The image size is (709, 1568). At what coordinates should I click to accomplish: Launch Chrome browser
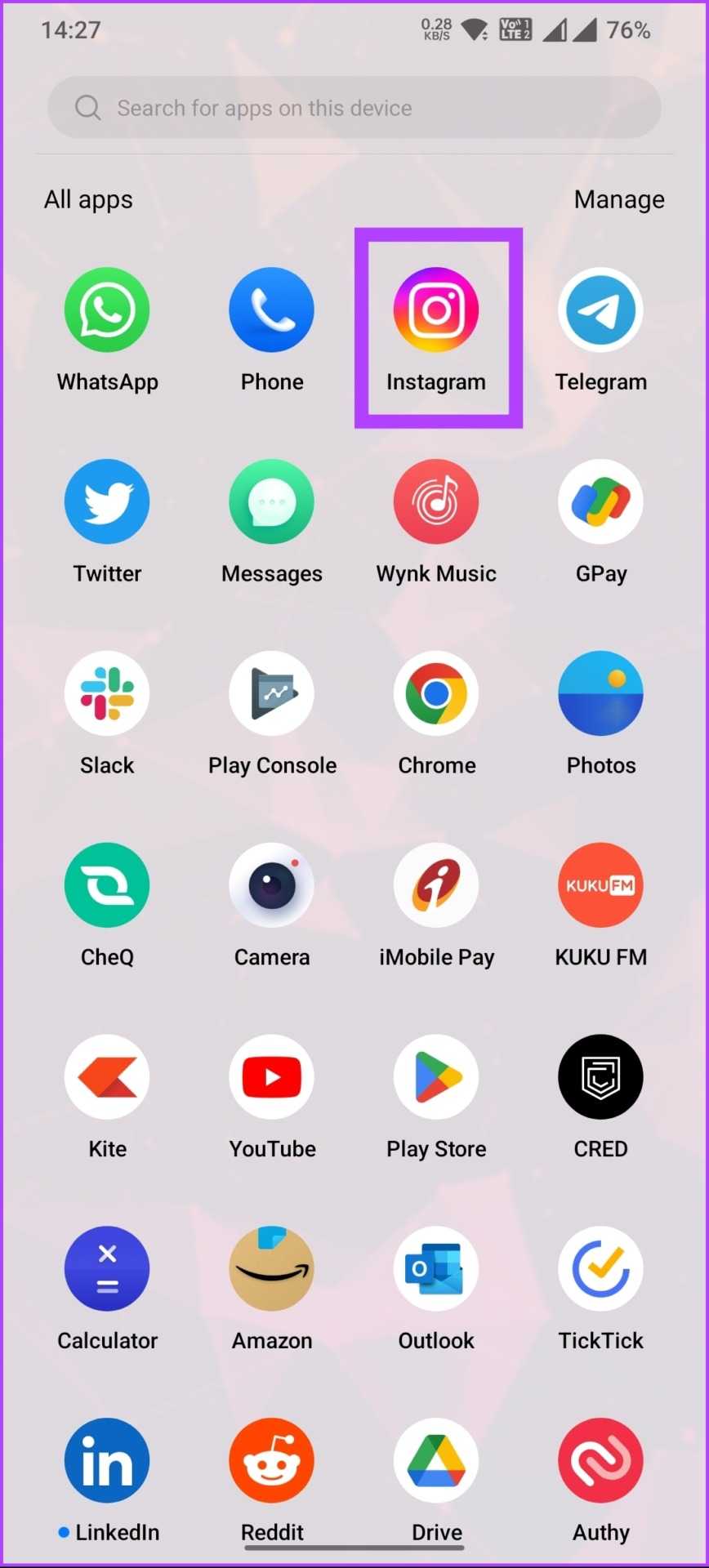tap(436, 694)
